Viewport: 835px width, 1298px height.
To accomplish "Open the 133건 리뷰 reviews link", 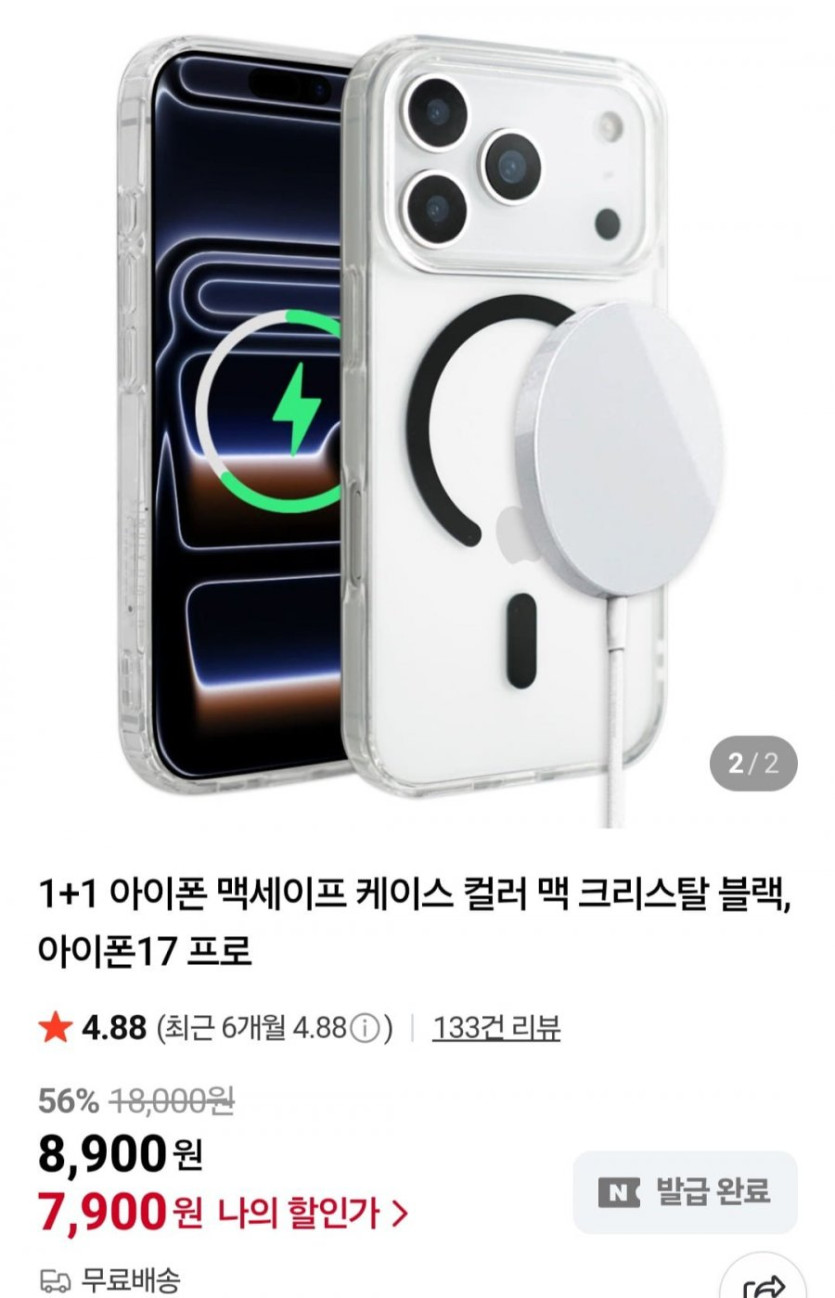I will tap(496, 1027).
